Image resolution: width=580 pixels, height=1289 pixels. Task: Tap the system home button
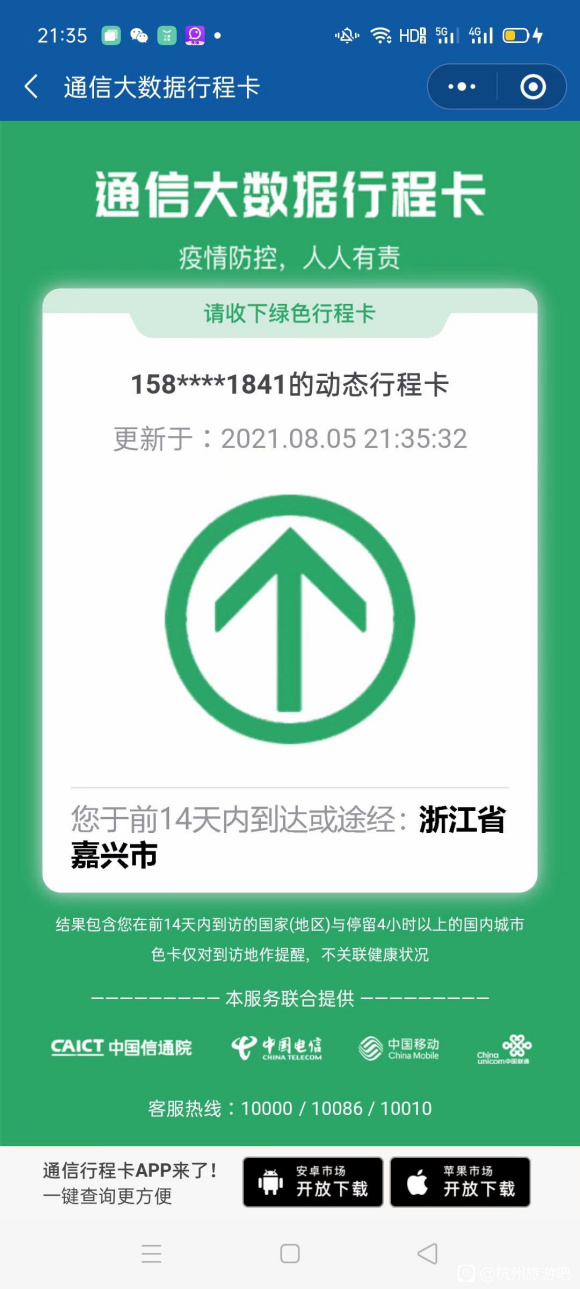click(290, 1254)
